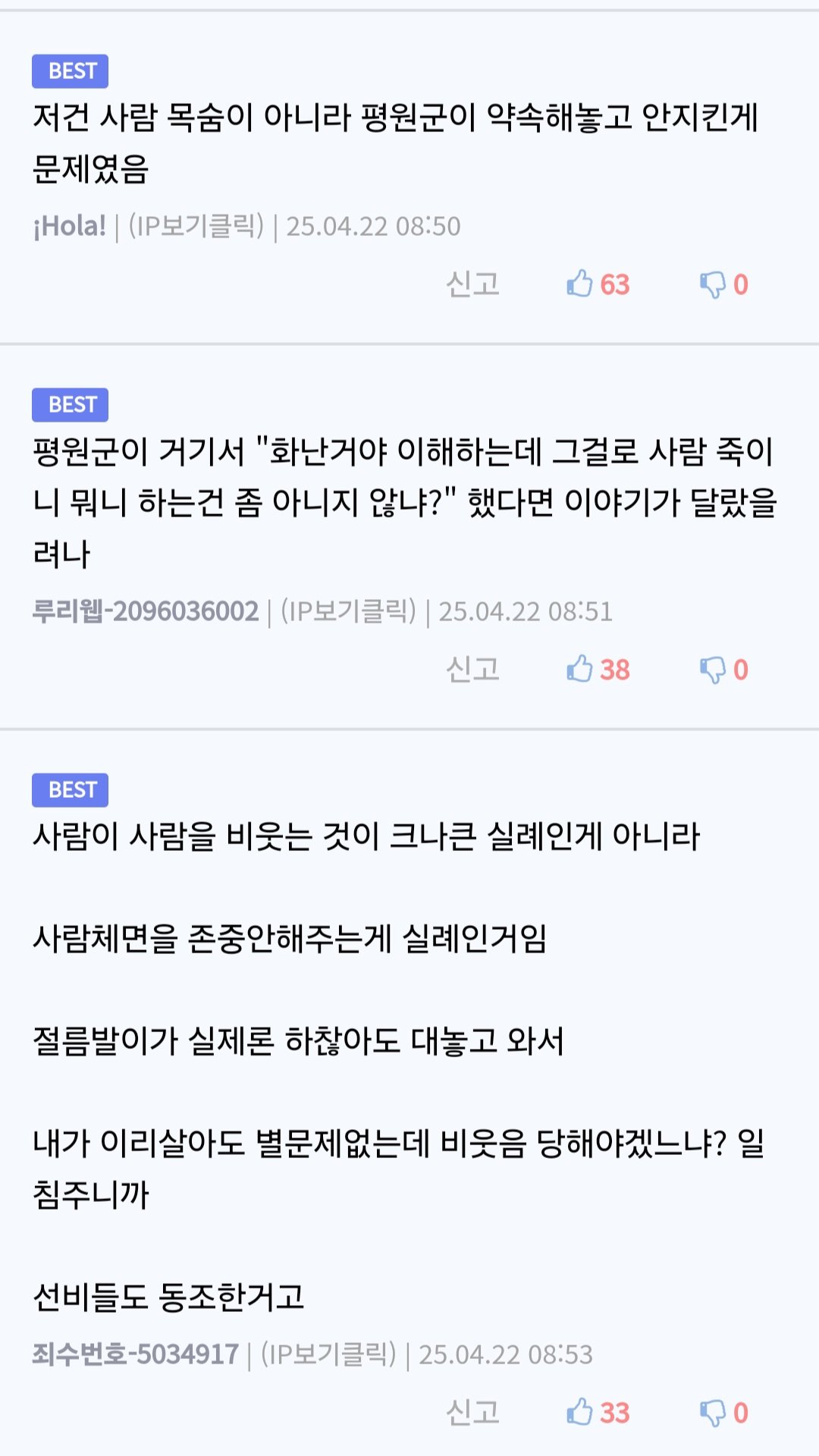Viewport: 819px width, 1456px height.
Task: Report the comment by ¡Hola!
Action: click(x=472, y=284)
